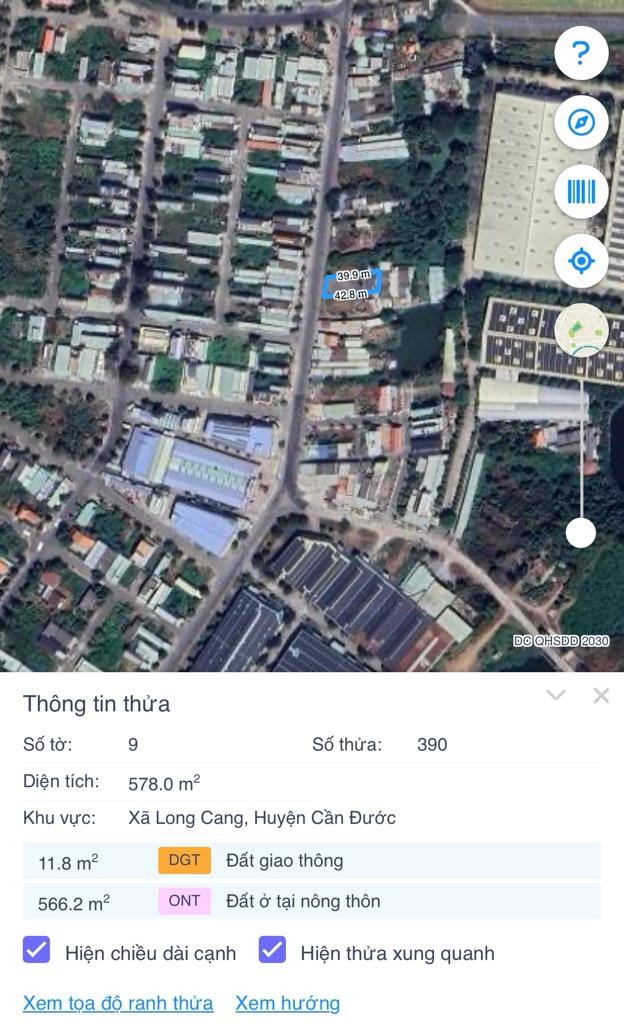
Task: Center map on my current location
Action: coord(581,262)
